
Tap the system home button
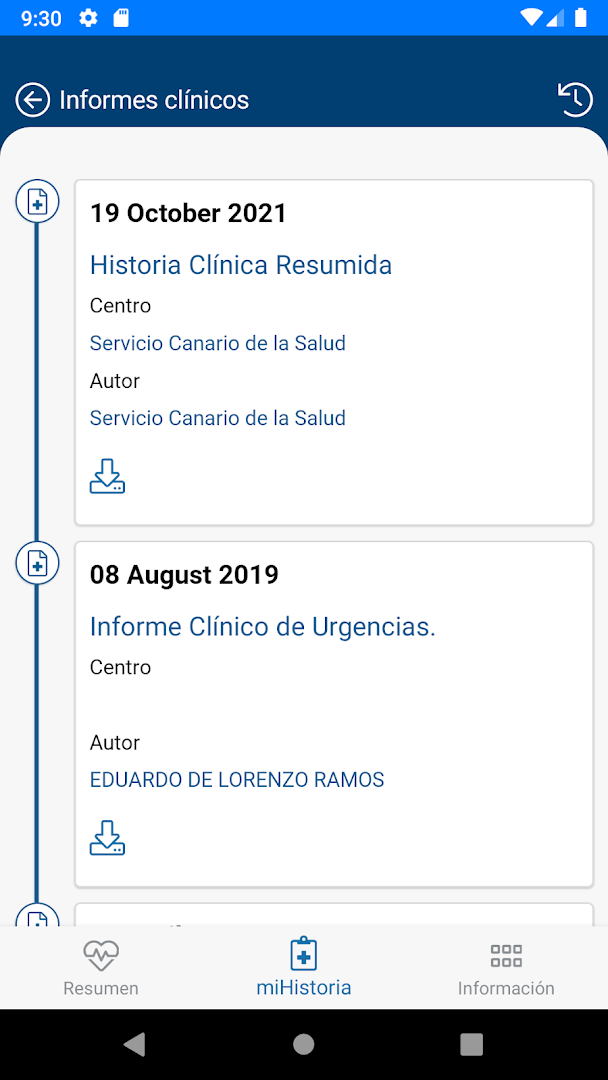point(304,1044)
